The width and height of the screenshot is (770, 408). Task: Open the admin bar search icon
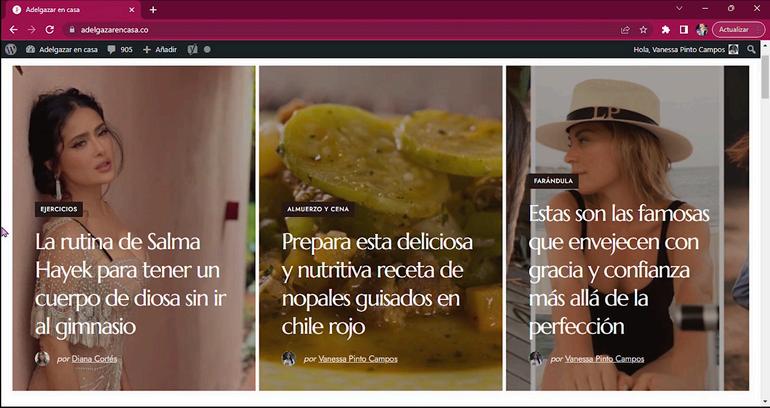(752, 49)
